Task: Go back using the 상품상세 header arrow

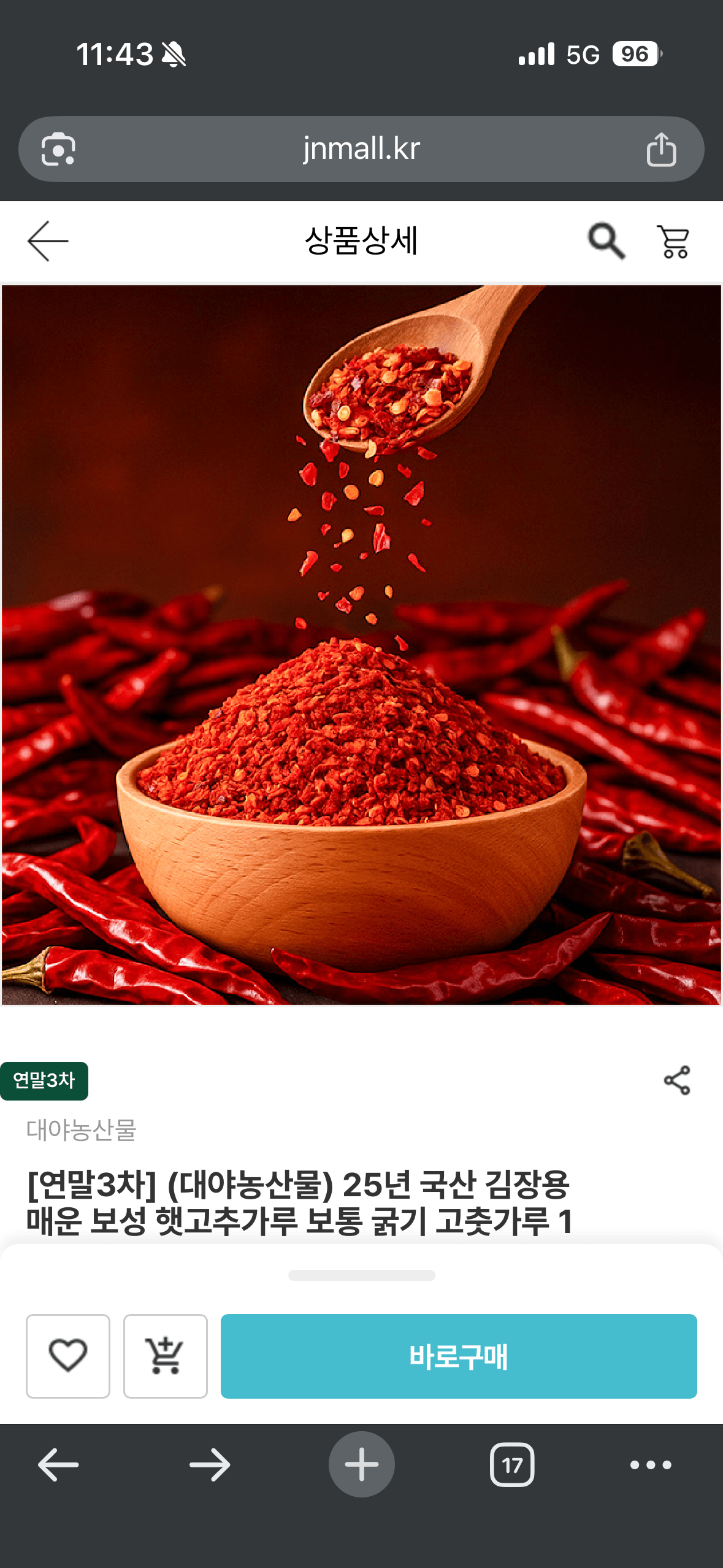Action: click(x=48, y=240)
